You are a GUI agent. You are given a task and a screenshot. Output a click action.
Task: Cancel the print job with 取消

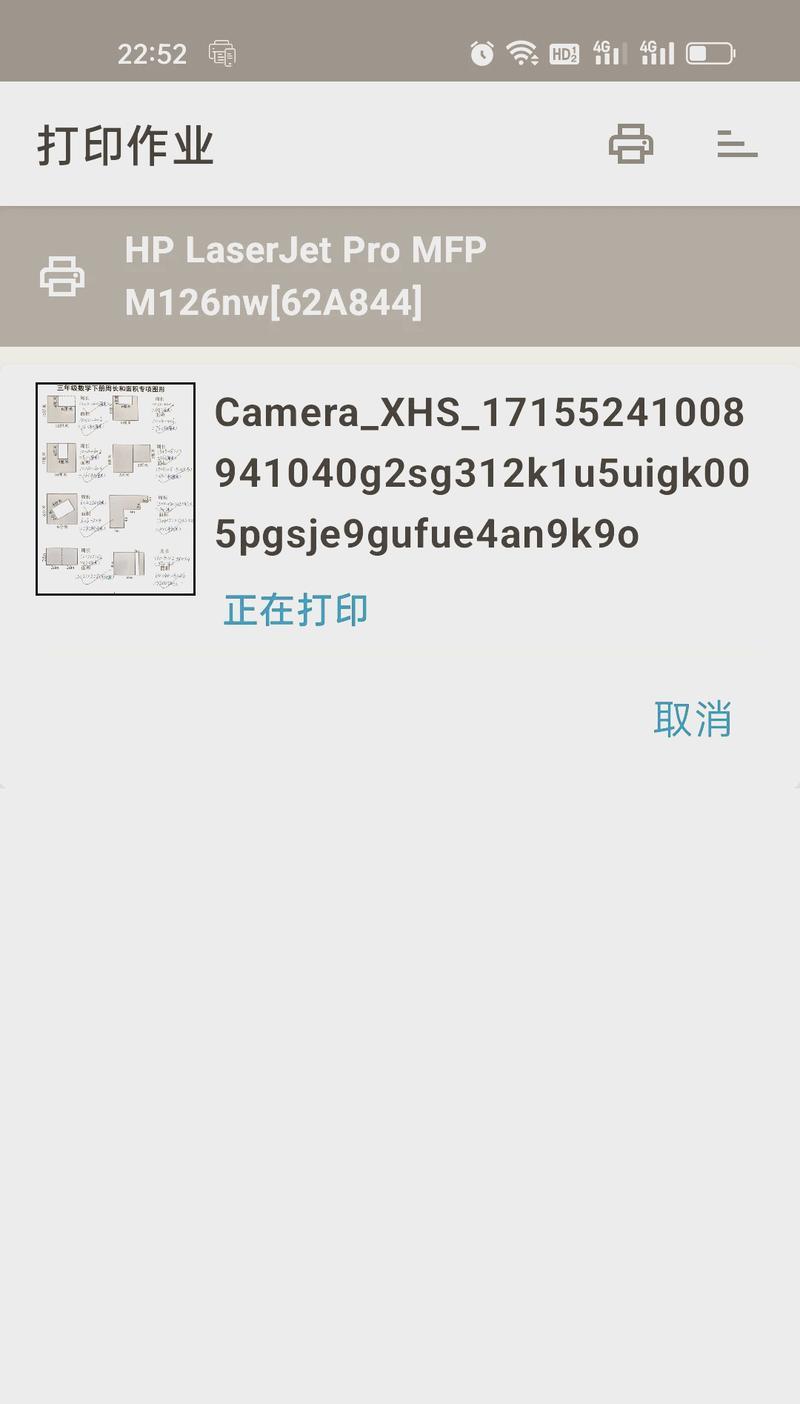pyautogui.click(x=692, y=718)
